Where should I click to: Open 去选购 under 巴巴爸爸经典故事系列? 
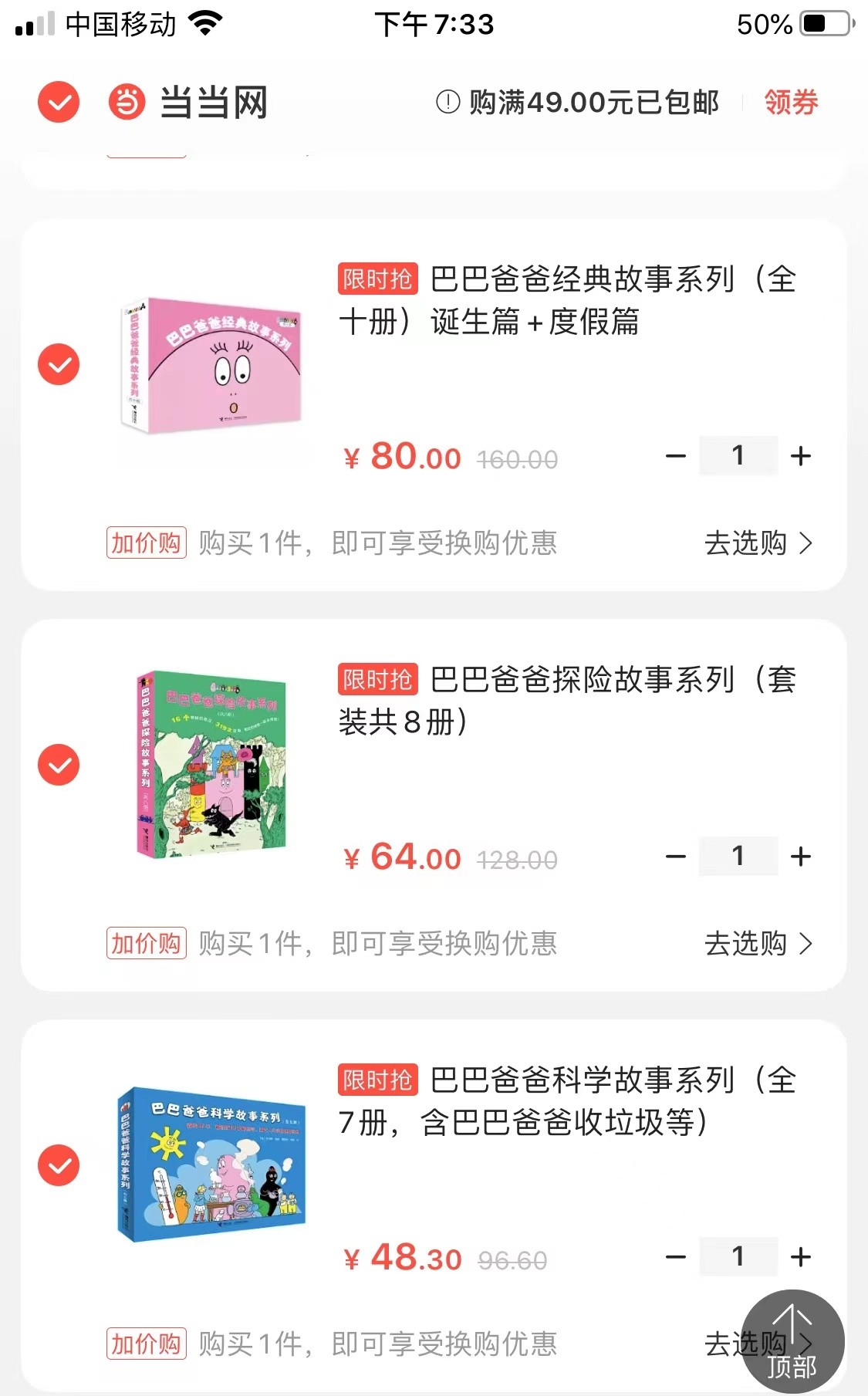[x=758, y=543]
